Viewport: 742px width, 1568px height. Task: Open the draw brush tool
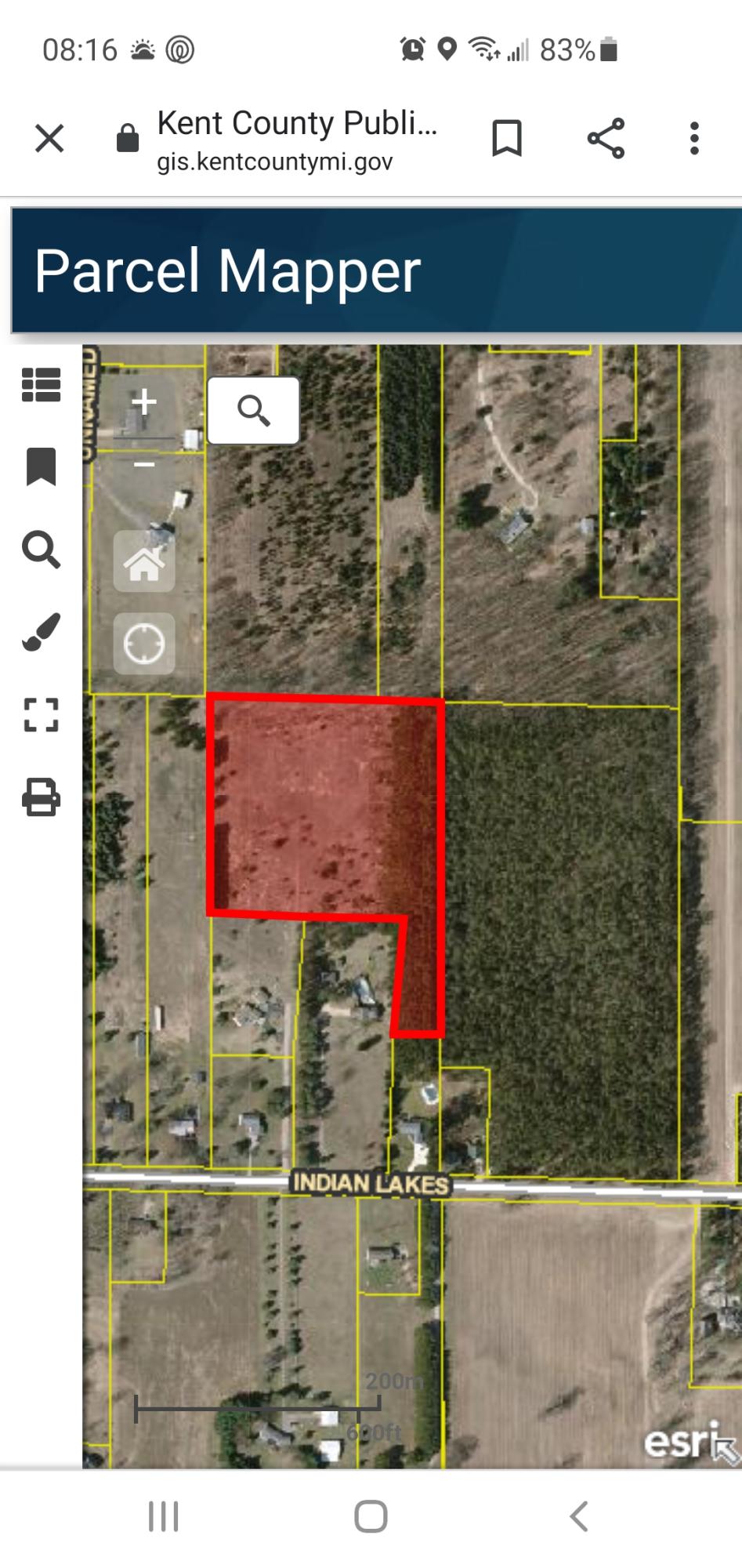(x=41, y=633)
